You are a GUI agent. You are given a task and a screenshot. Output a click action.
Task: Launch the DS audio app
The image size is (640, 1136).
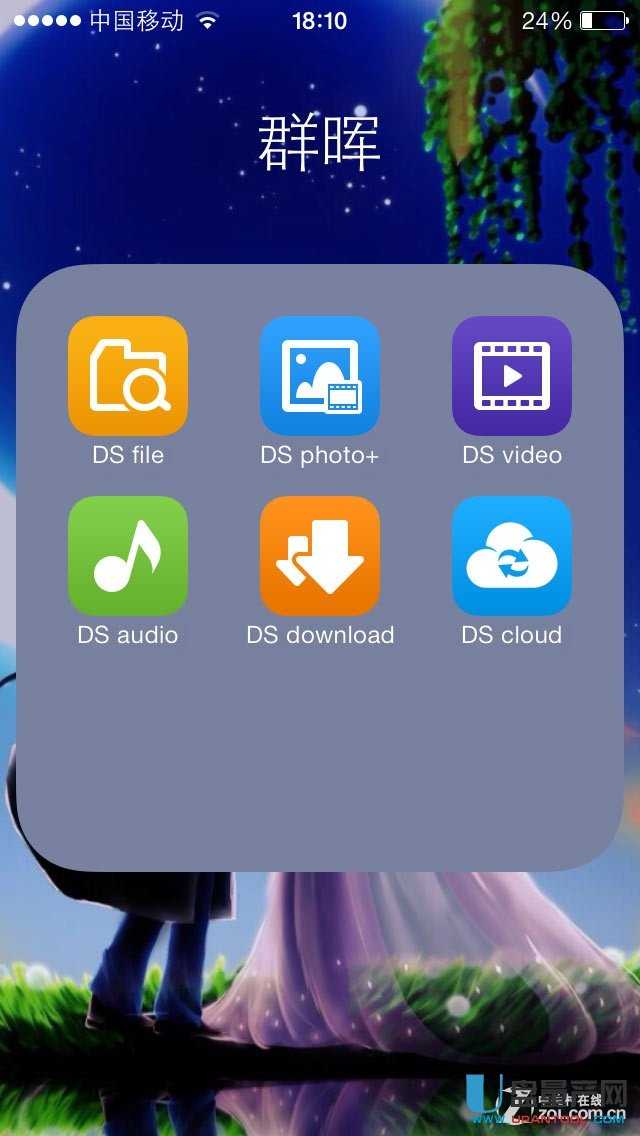tap(128, 556)
